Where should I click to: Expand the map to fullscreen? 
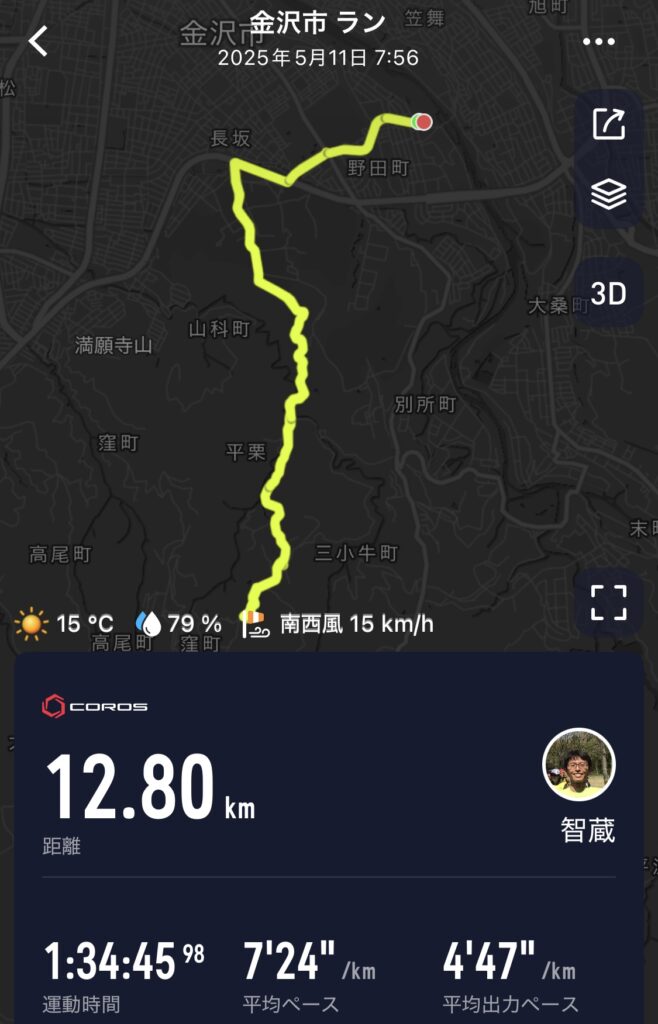pyautogui.click(x=608, y=603)
